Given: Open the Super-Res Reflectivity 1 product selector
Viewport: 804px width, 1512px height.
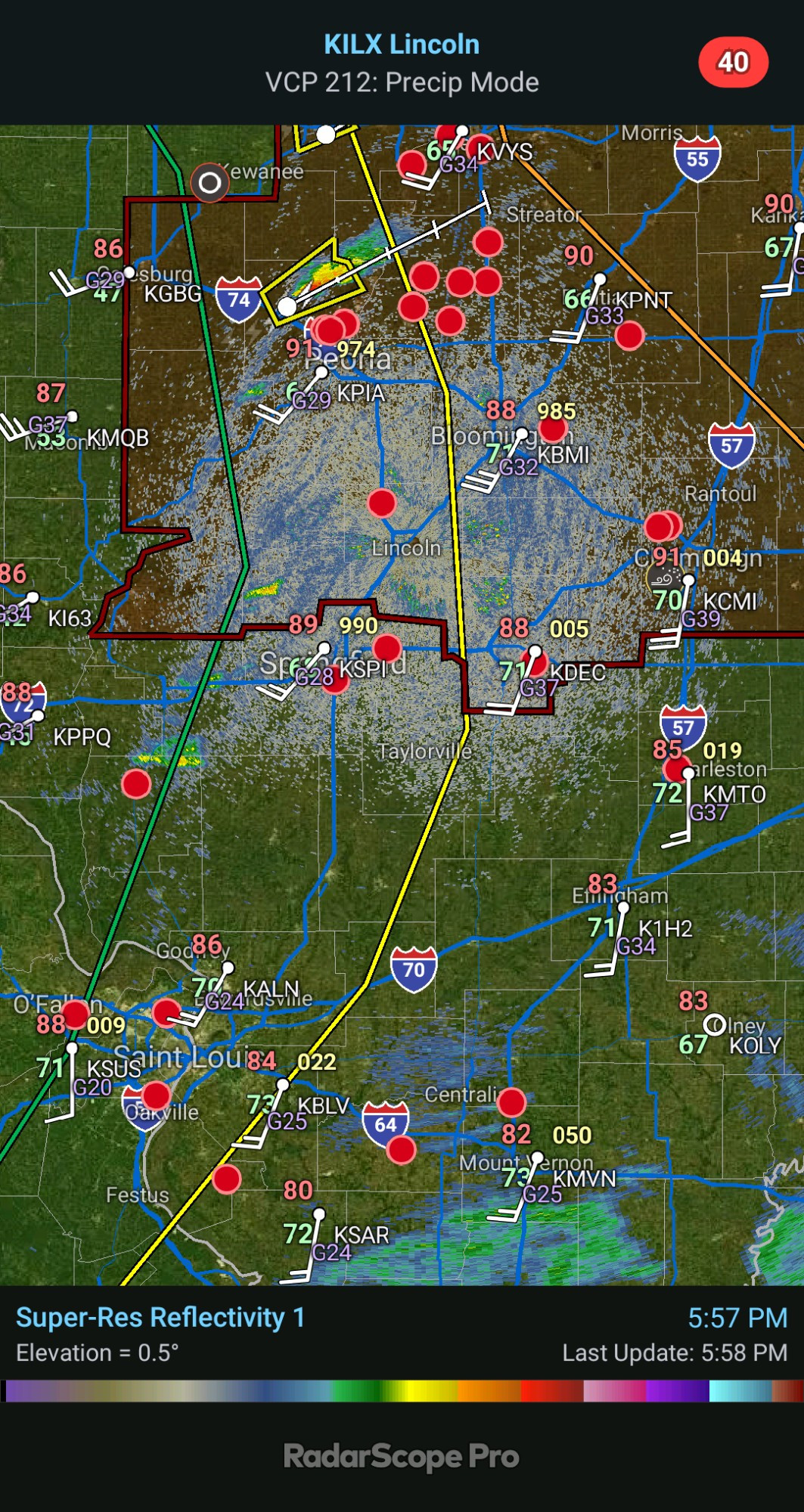Looking at the screenshot, I should click(160, 1317).
